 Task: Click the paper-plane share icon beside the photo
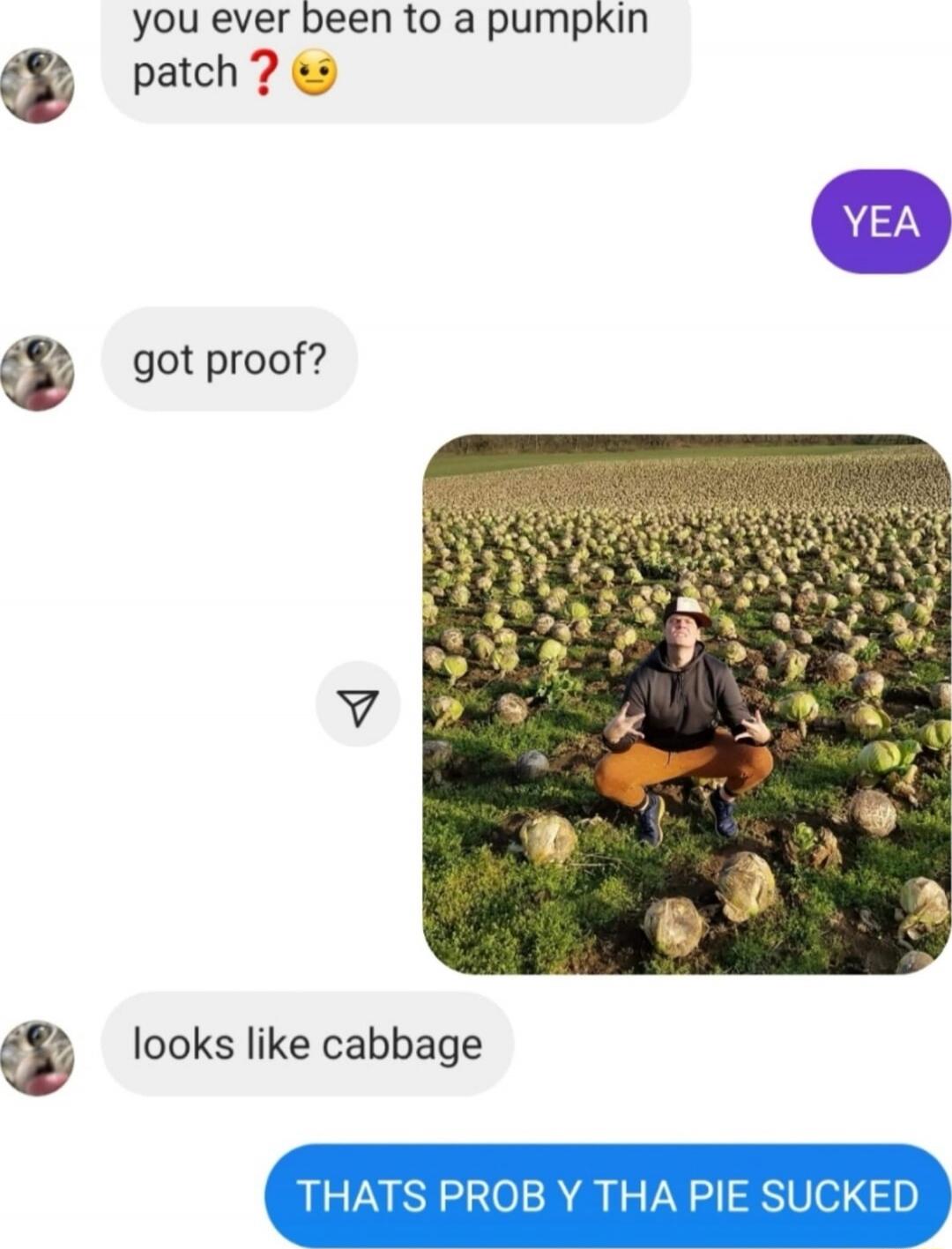tap(357, 703)
